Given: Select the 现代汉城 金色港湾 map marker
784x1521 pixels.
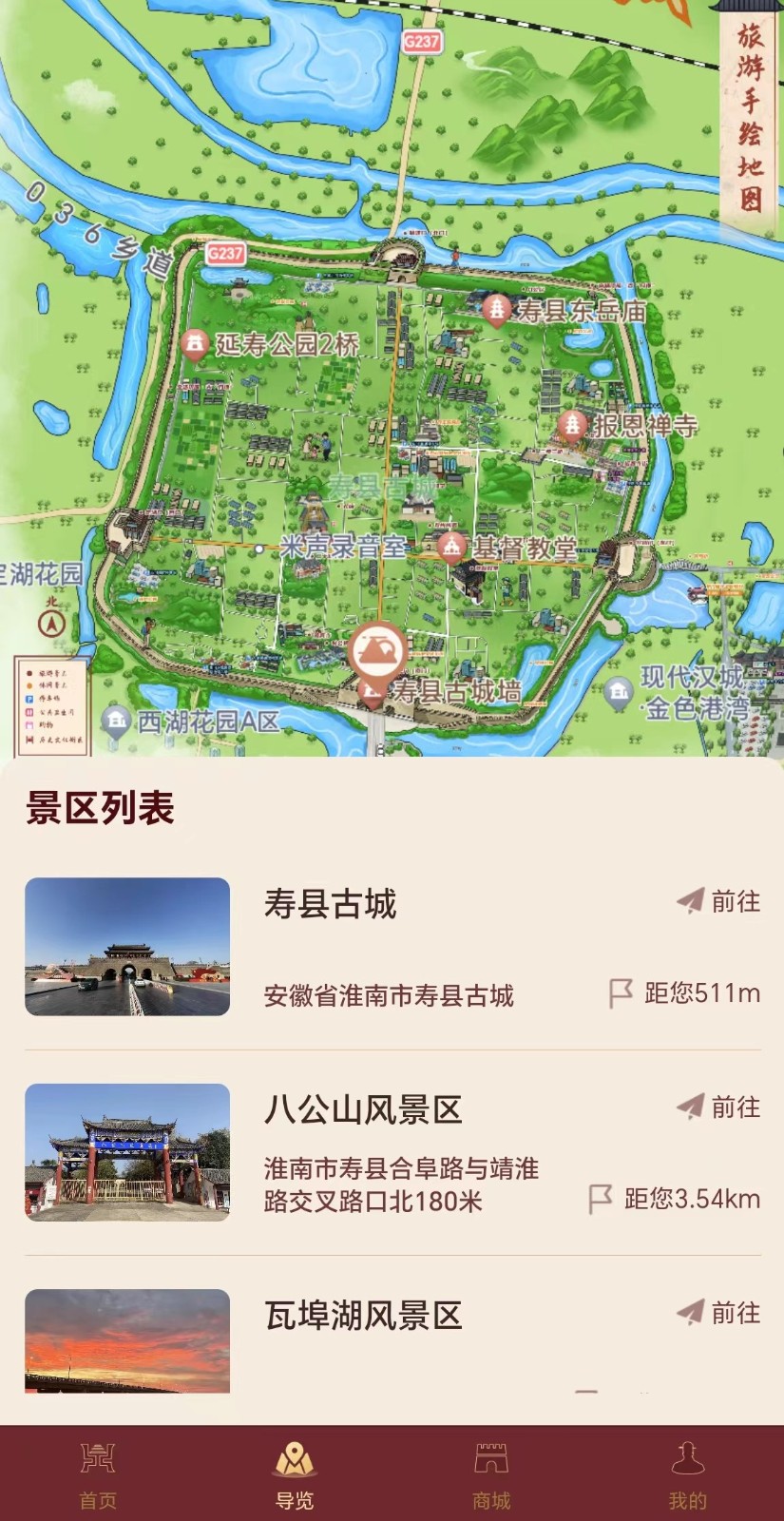Looking at the screenshot, I should coord(619,691).
